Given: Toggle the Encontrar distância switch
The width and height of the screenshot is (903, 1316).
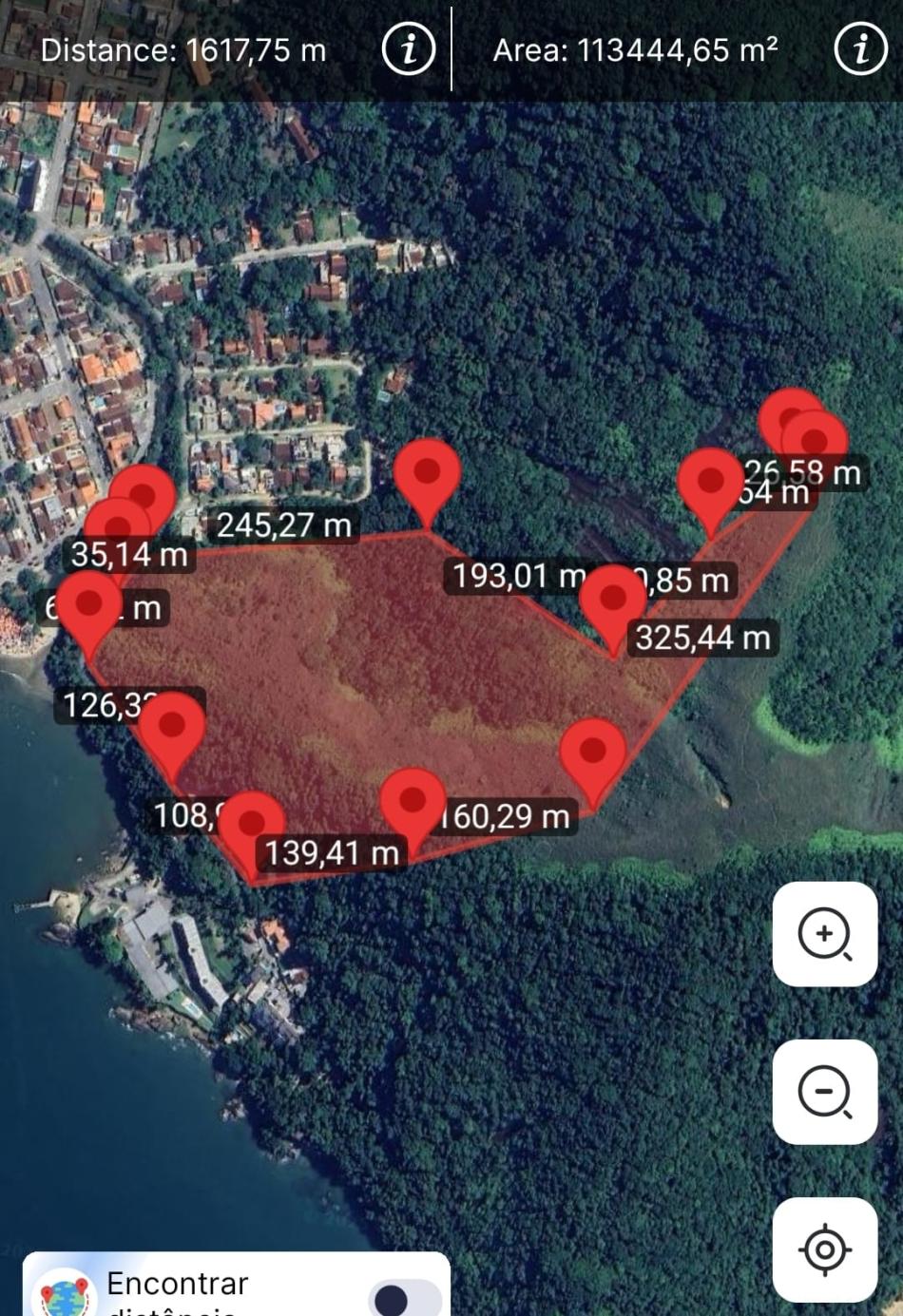Looking at the screenshot, I should (406, 1299).
